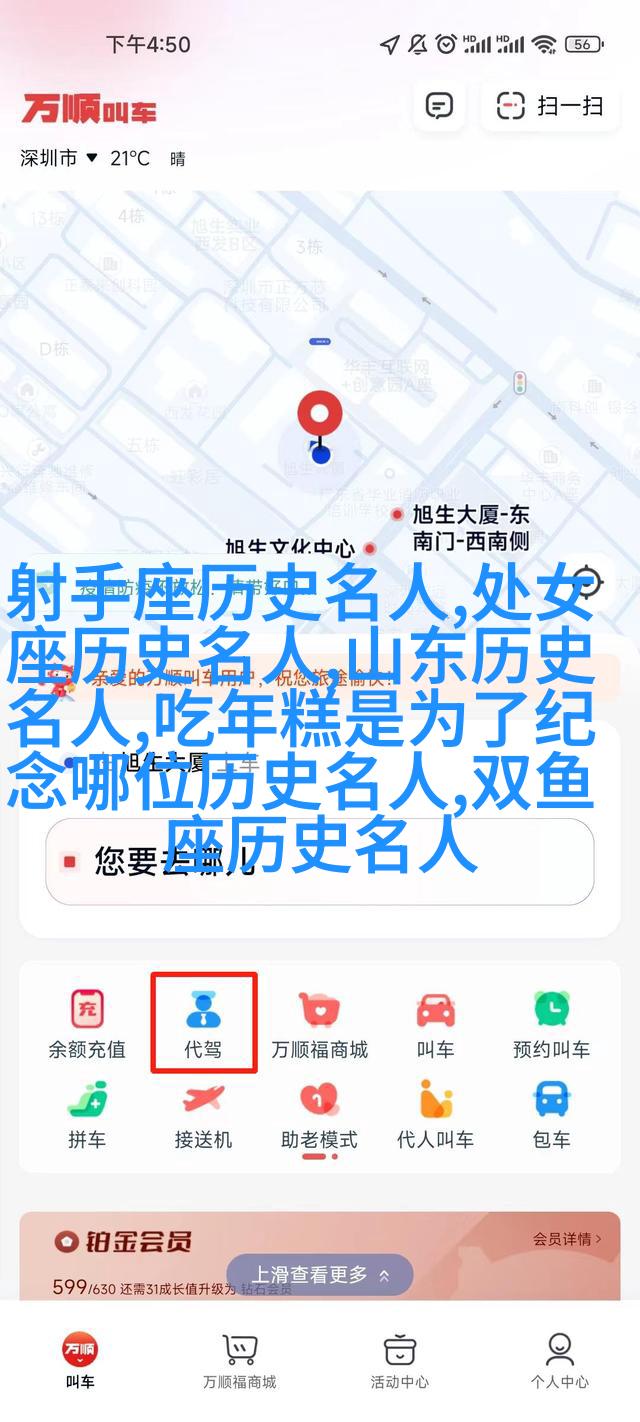Open 接送机 airport transfer
This screenshot has width=640, height=1422.
pyautogui.click(x=203, y=1114)
